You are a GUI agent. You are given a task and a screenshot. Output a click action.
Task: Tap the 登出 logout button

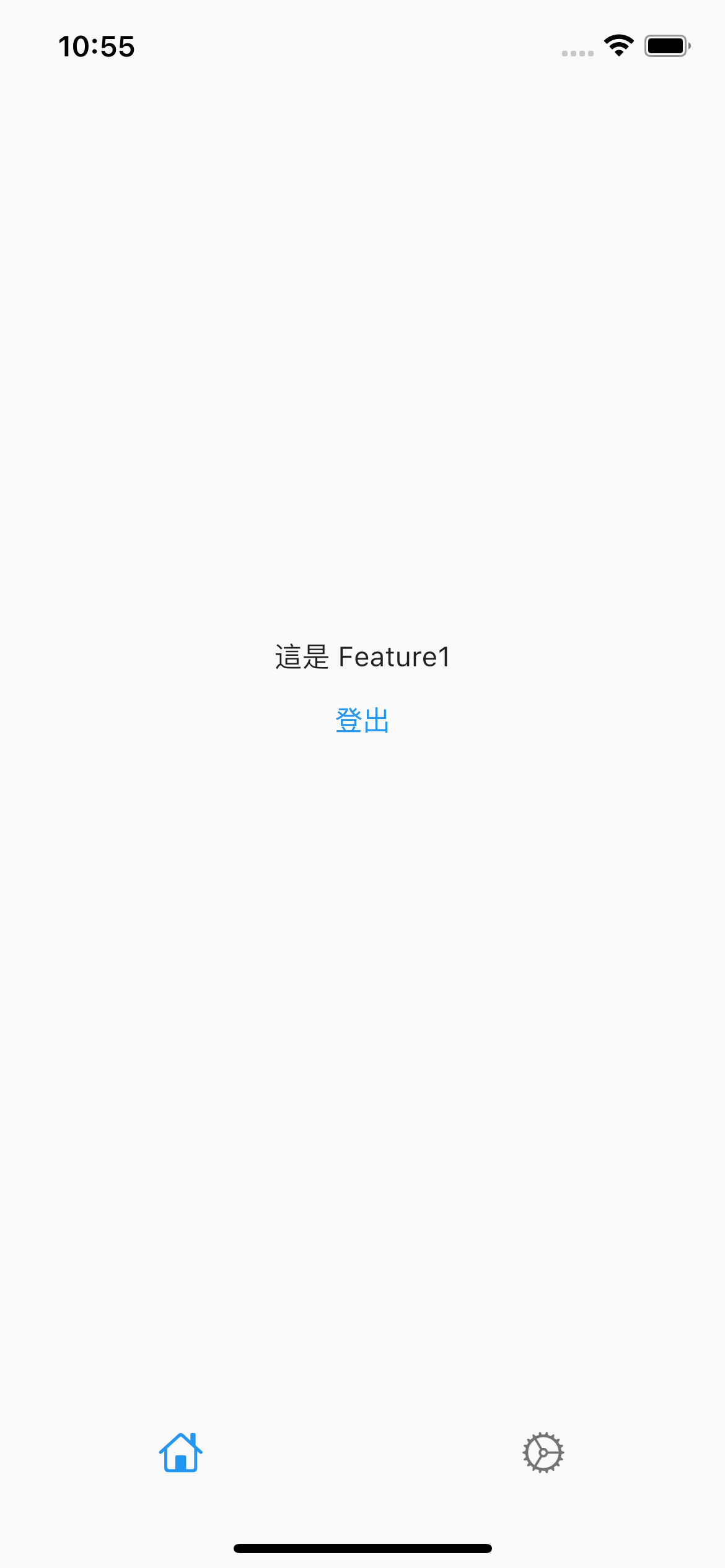pos(362,721)
